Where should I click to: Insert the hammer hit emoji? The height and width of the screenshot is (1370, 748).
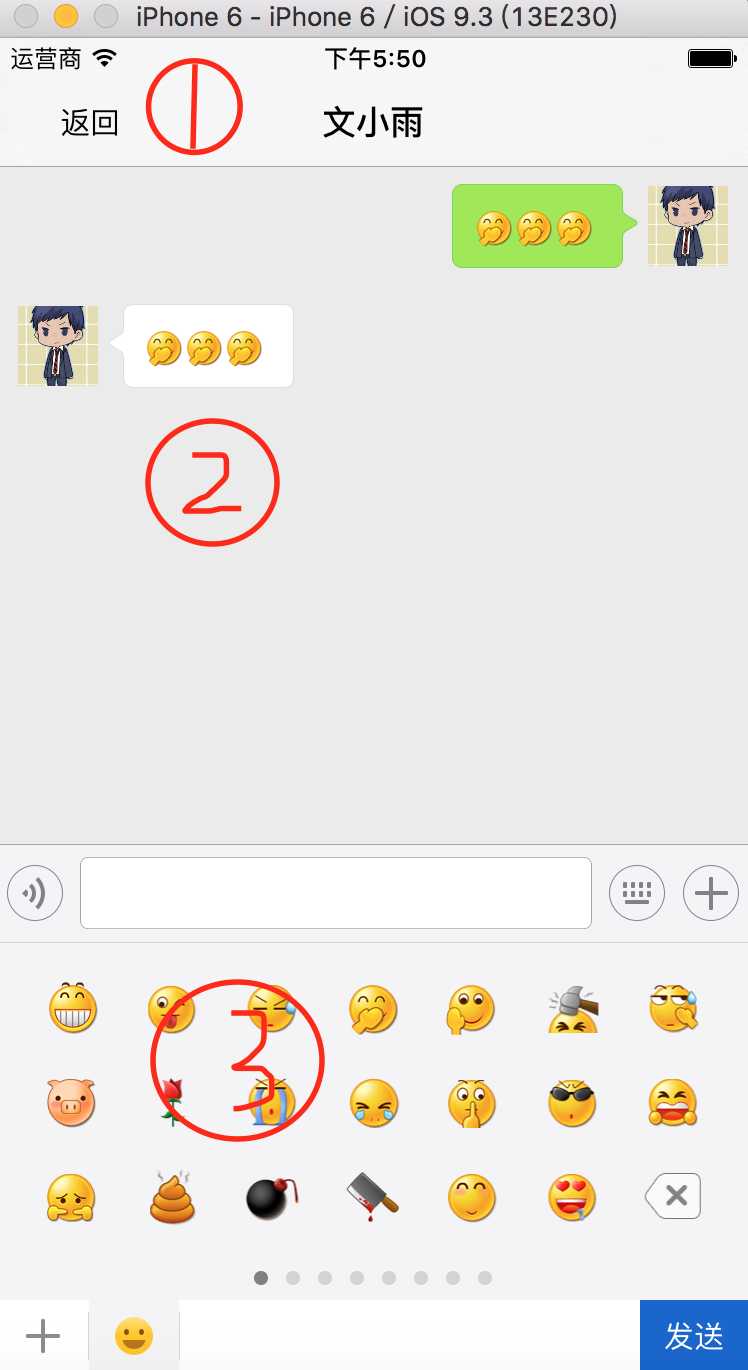click(572, 1008)
